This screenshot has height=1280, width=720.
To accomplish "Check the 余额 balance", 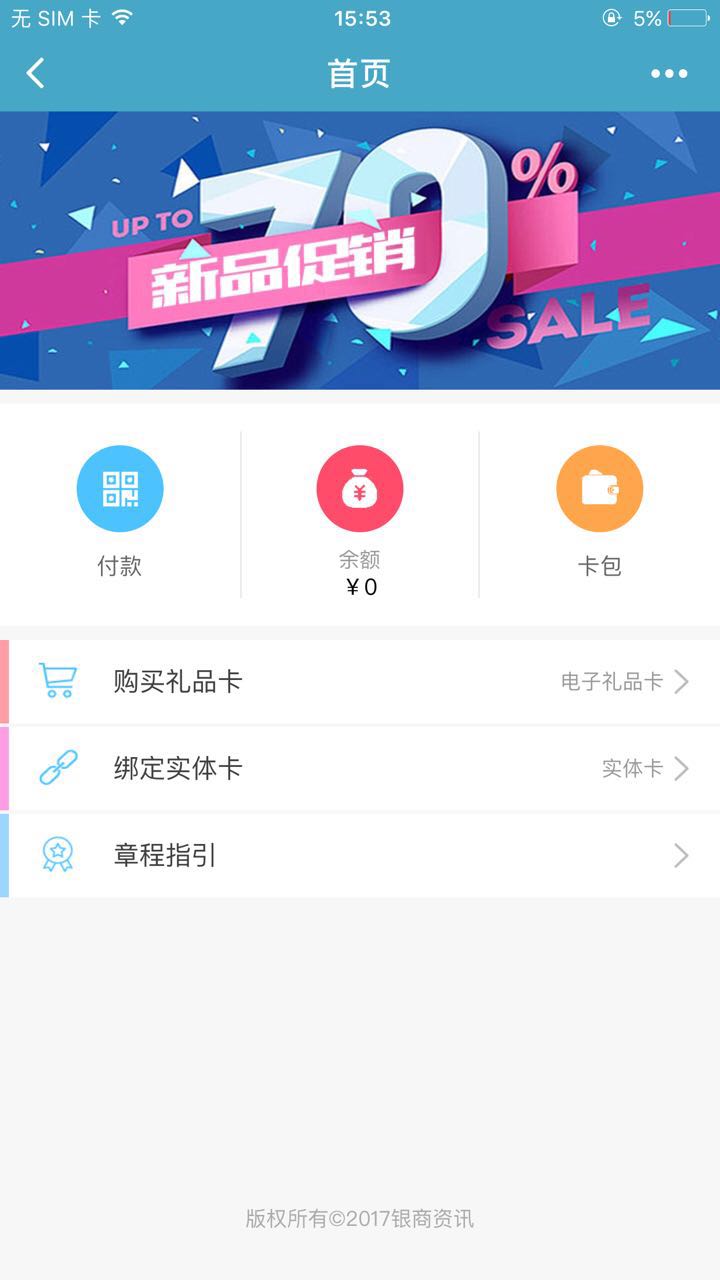I will (x=360, y=490).
